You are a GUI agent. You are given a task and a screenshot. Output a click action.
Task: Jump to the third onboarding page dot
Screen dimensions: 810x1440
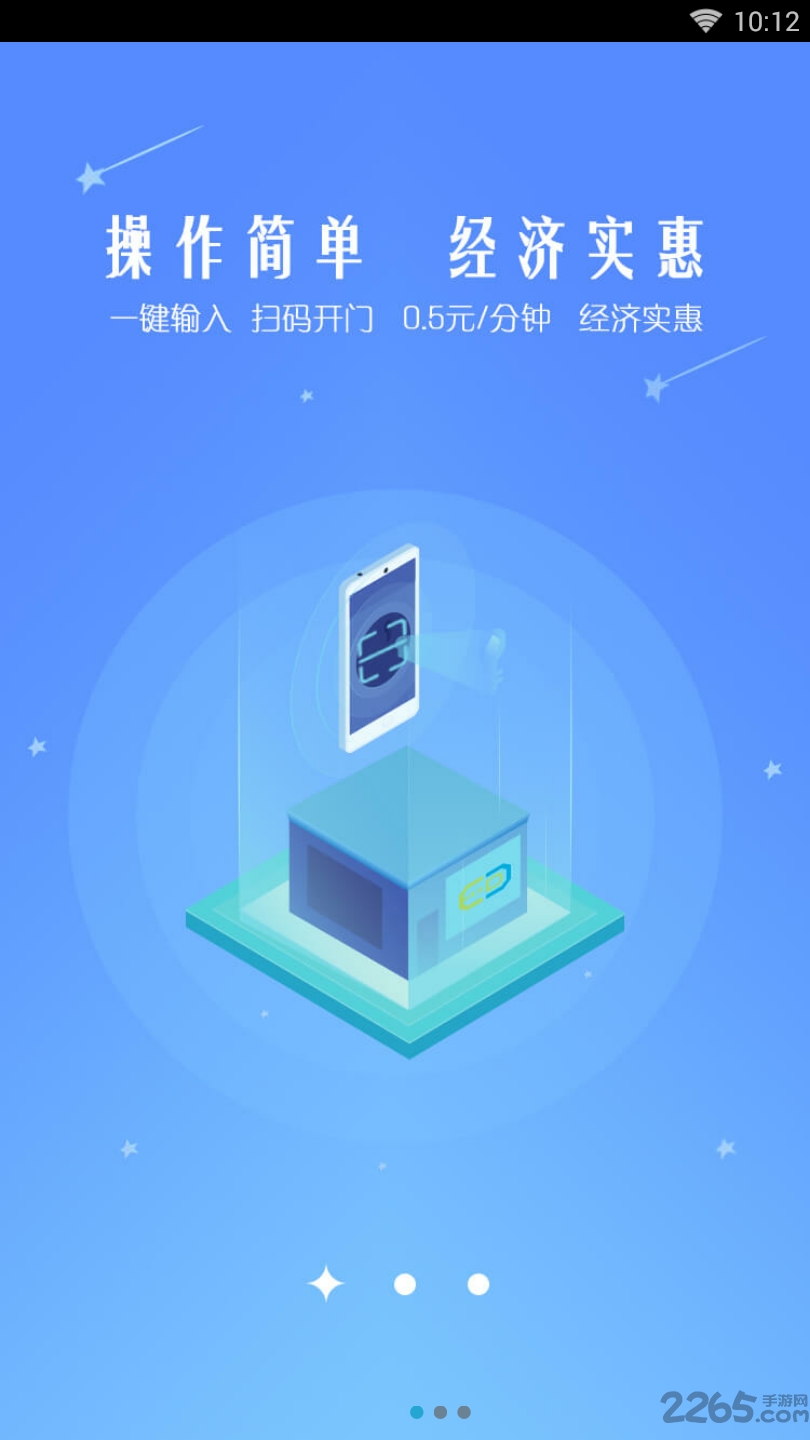(464, 1412)
